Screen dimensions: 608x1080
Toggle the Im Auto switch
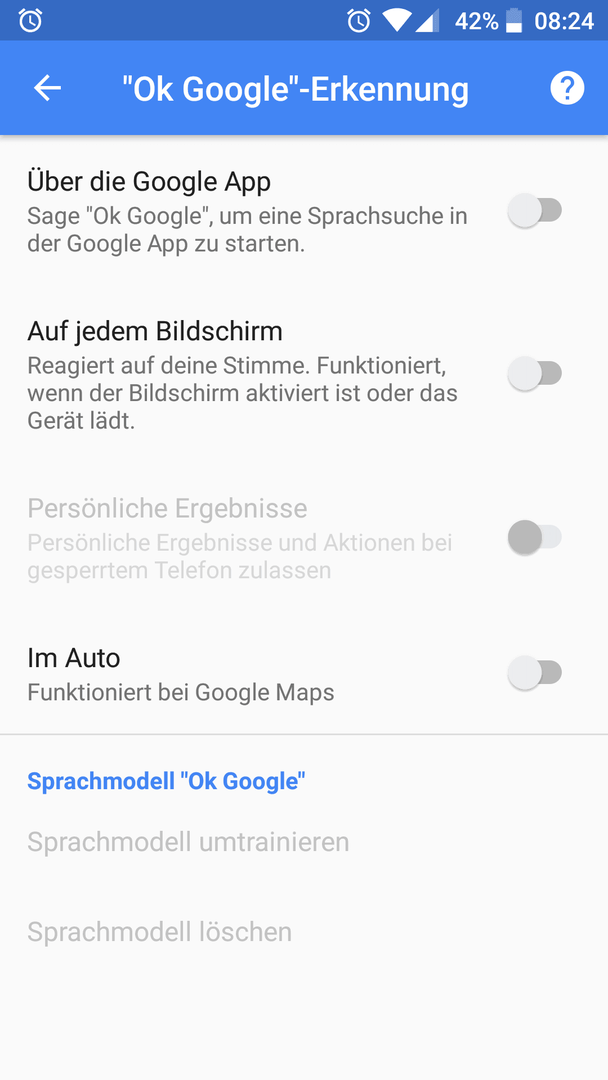pos(534,673)
